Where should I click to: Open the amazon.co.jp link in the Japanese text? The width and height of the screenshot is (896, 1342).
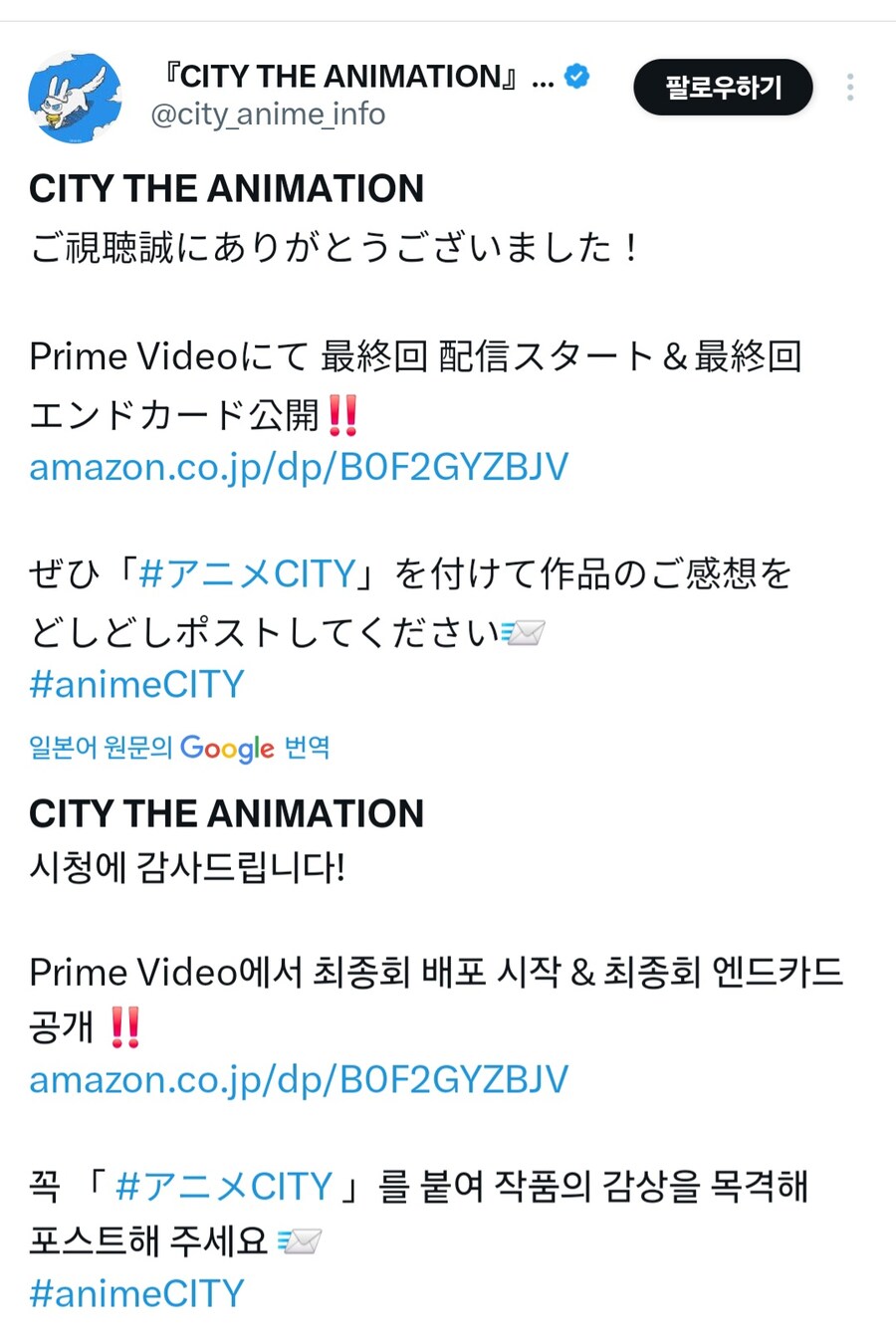(299, 466)
